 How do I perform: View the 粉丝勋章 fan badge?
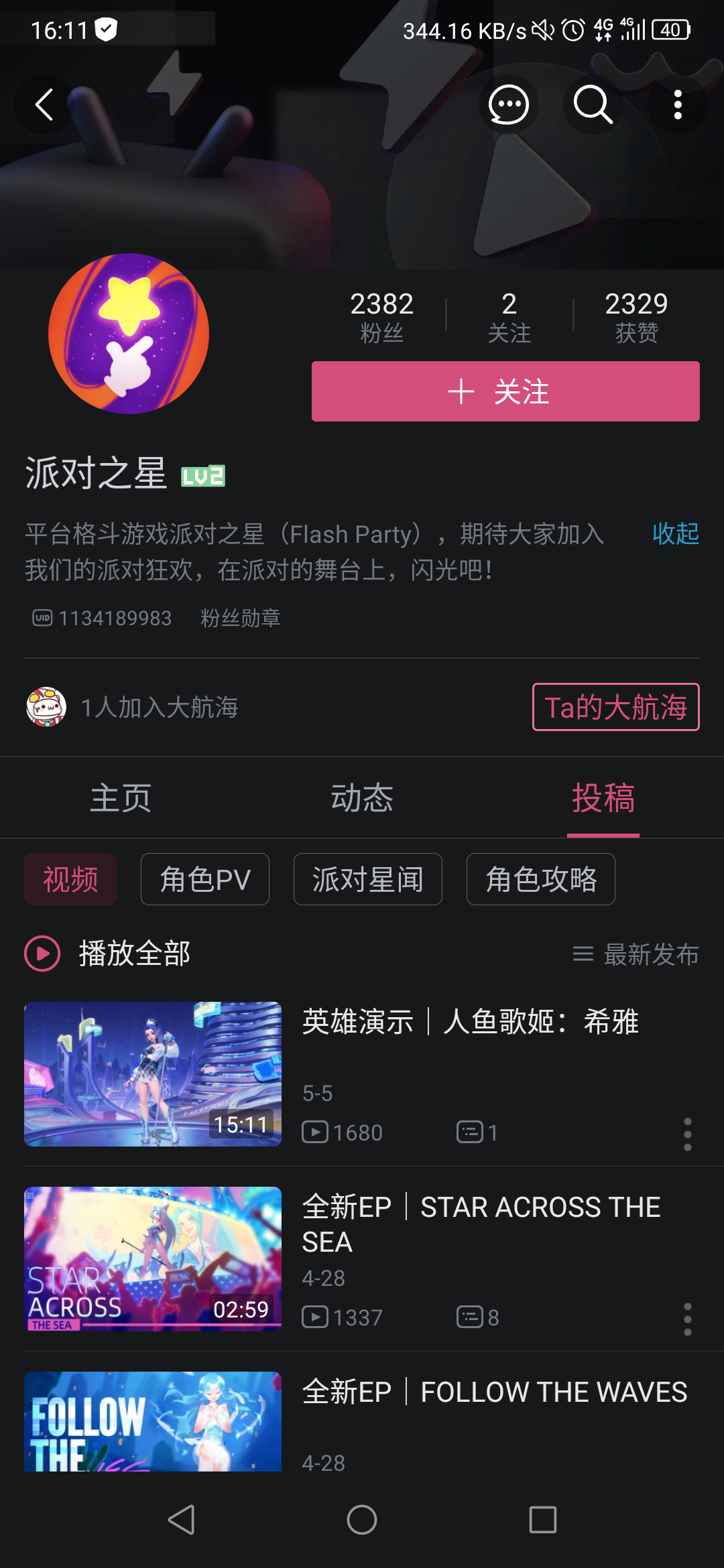240,618
